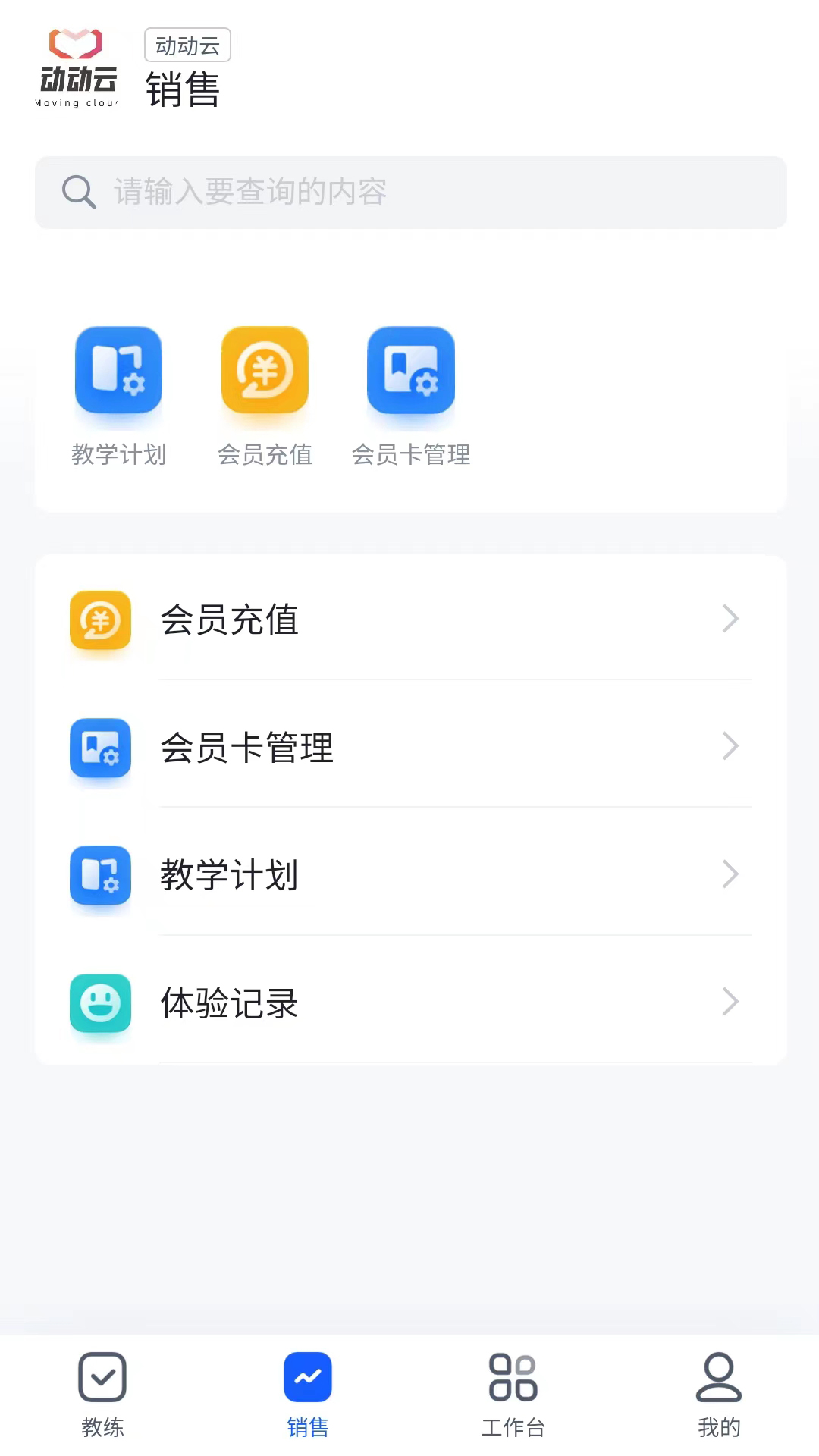Switch to the 我的 tab

pos(717,1394)
